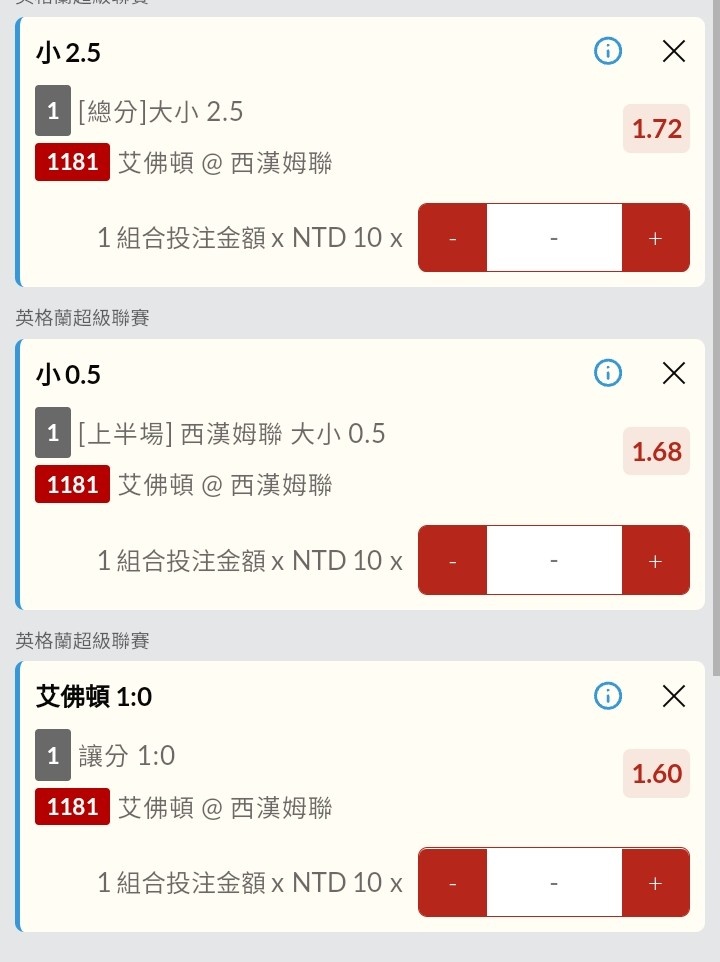Decrease the stake on the 艾佛頓 1:0 bet

point(453,883)
